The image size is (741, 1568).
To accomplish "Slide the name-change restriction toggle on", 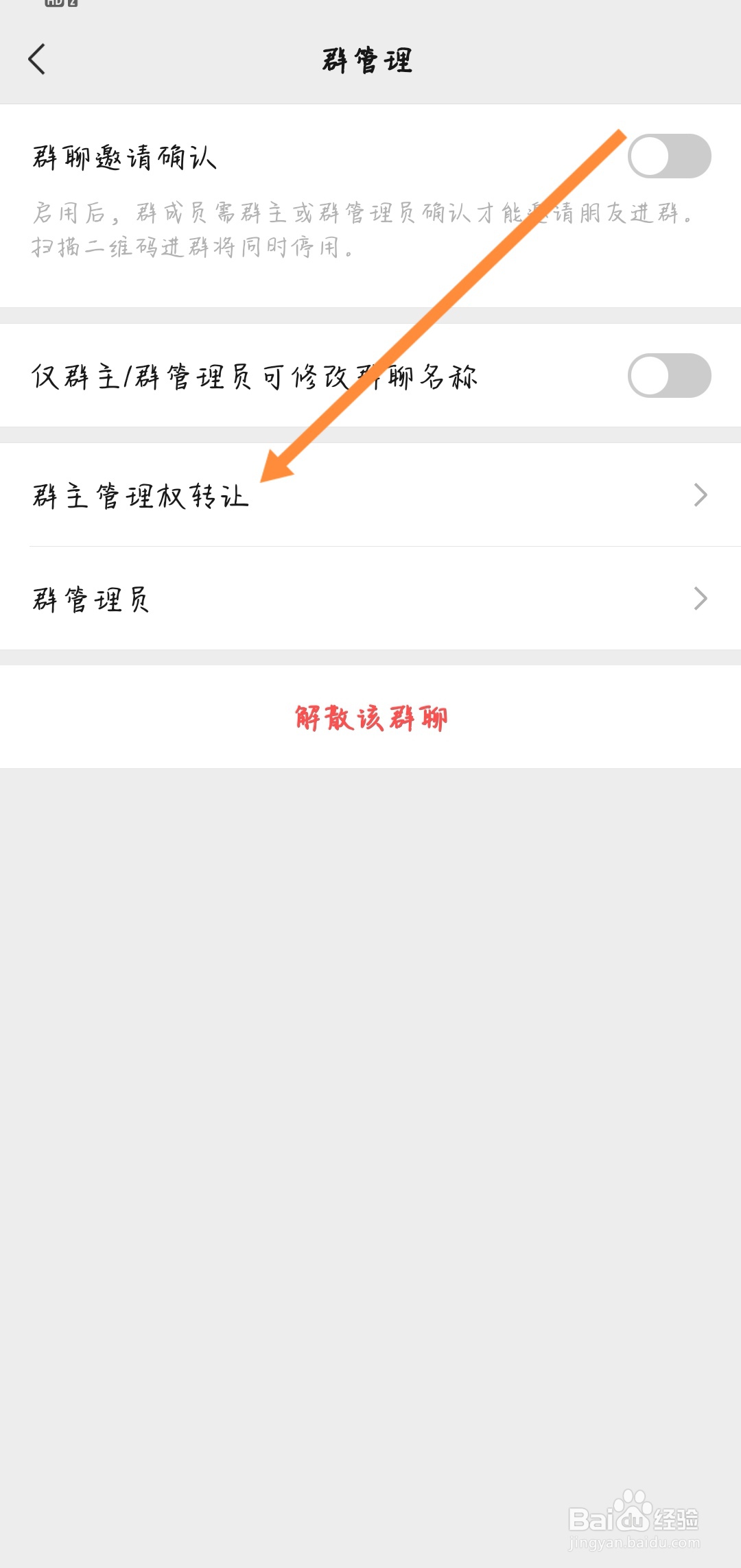I will 669,377.
